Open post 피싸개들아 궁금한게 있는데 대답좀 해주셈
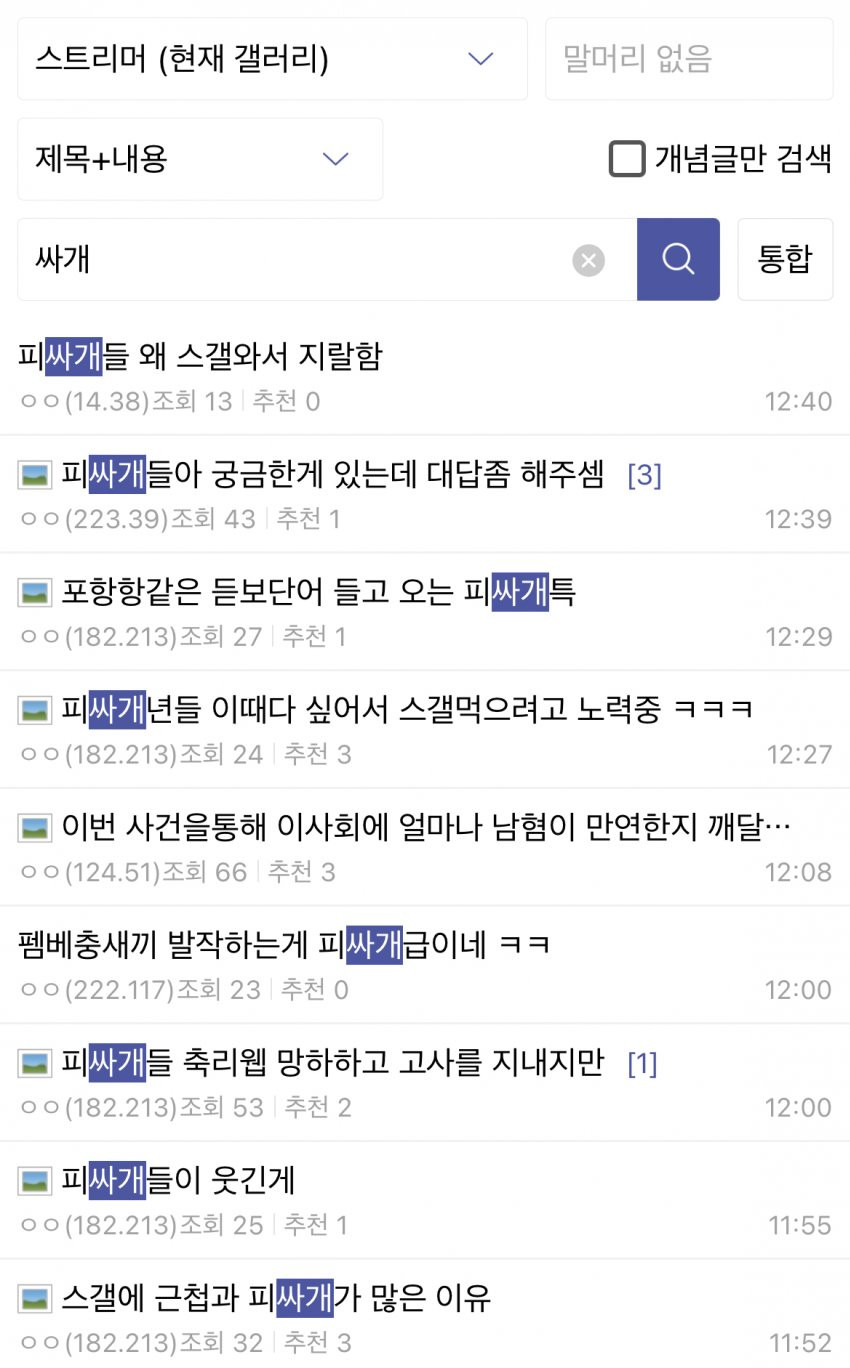The height and width of the screenshot is (1368, 850). click(x=332, y=474)
